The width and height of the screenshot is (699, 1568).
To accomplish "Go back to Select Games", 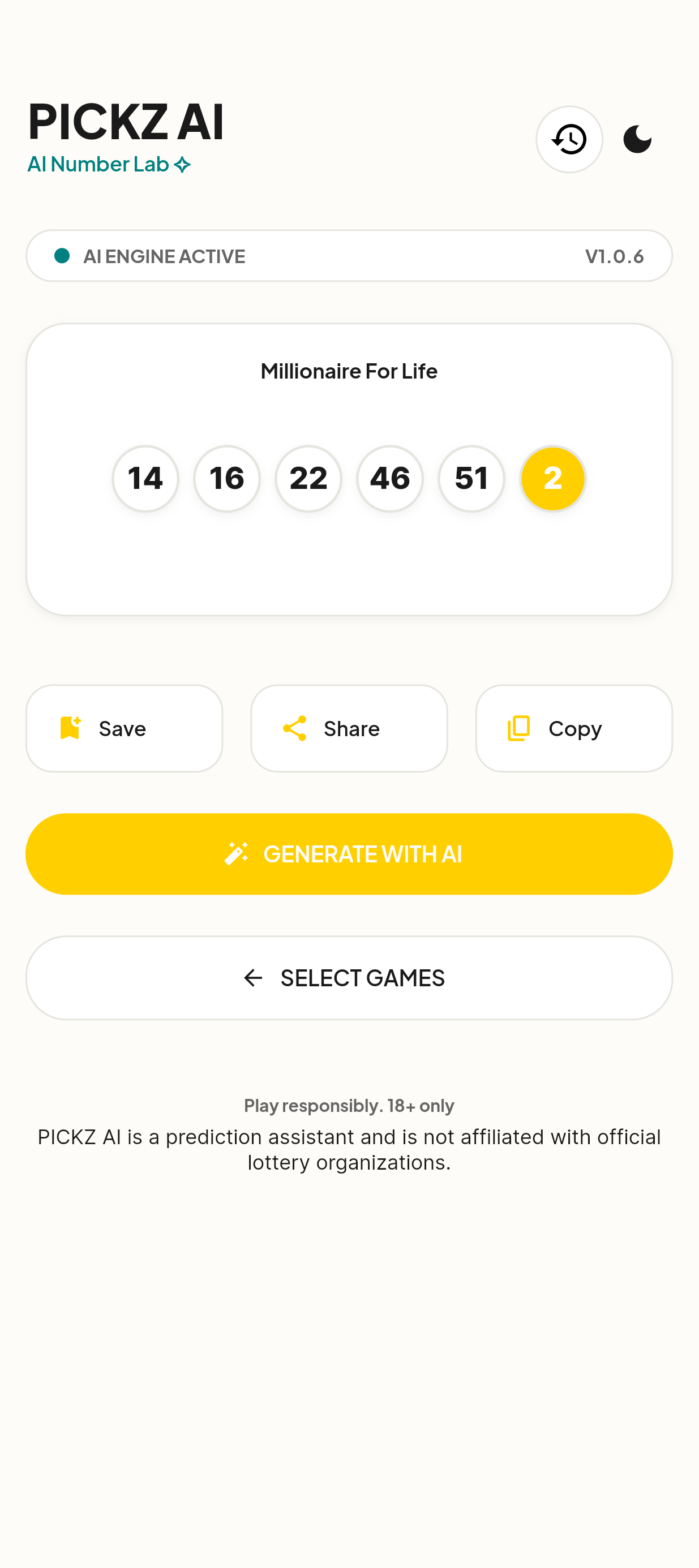I will click(x=349, y=978).
